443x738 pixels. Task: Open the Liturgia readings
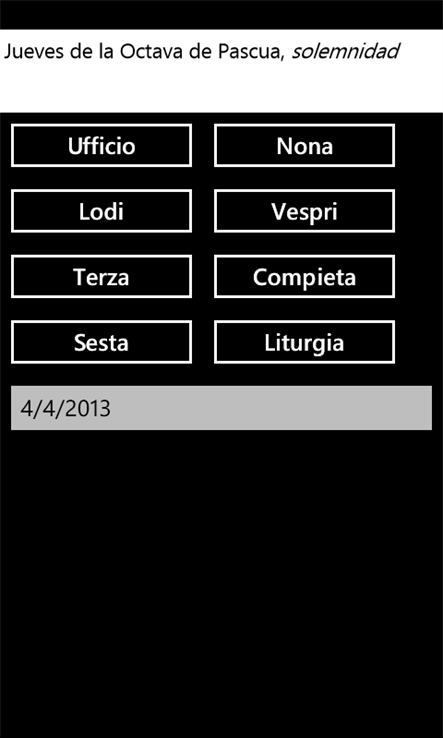304,342
